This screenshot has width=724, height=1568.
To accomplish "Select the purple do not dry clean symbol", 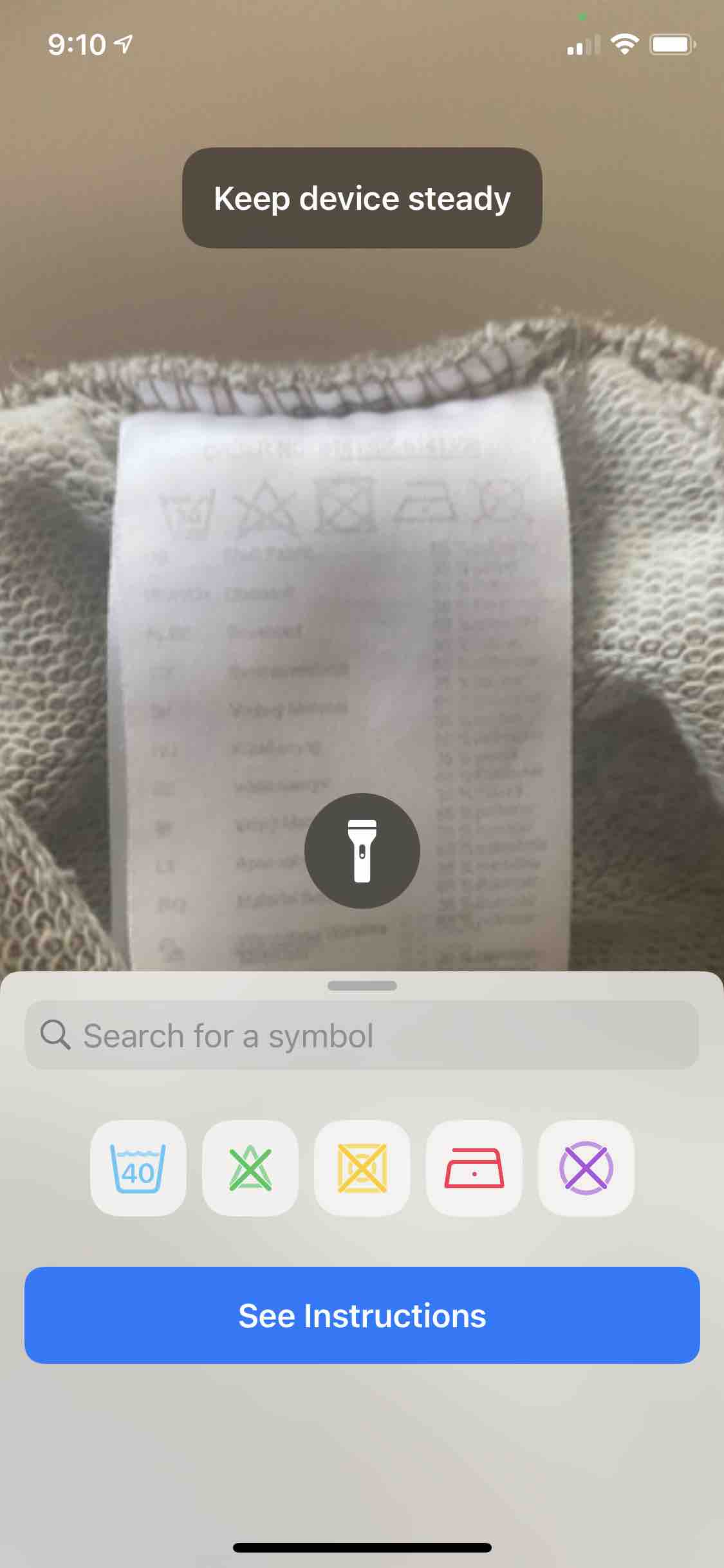I will coord(586,1168).
